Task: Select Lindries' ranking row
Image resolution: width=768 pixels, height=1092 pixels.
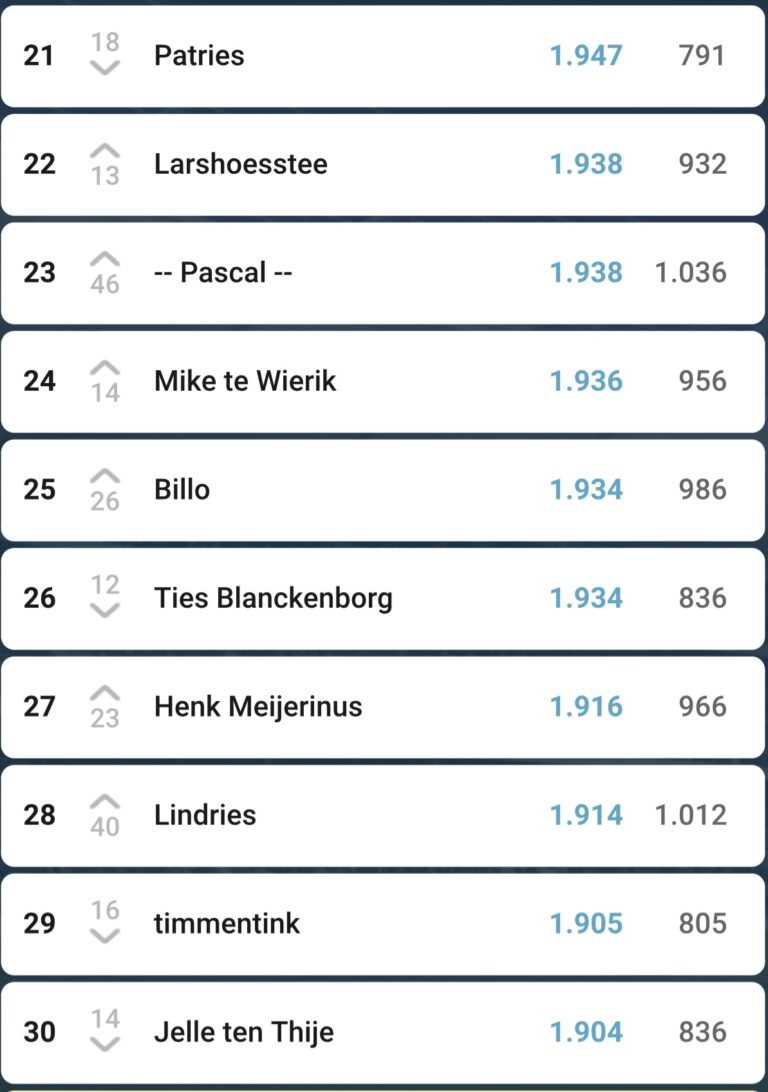Action: pyautogui.click(x=383, y=815)
